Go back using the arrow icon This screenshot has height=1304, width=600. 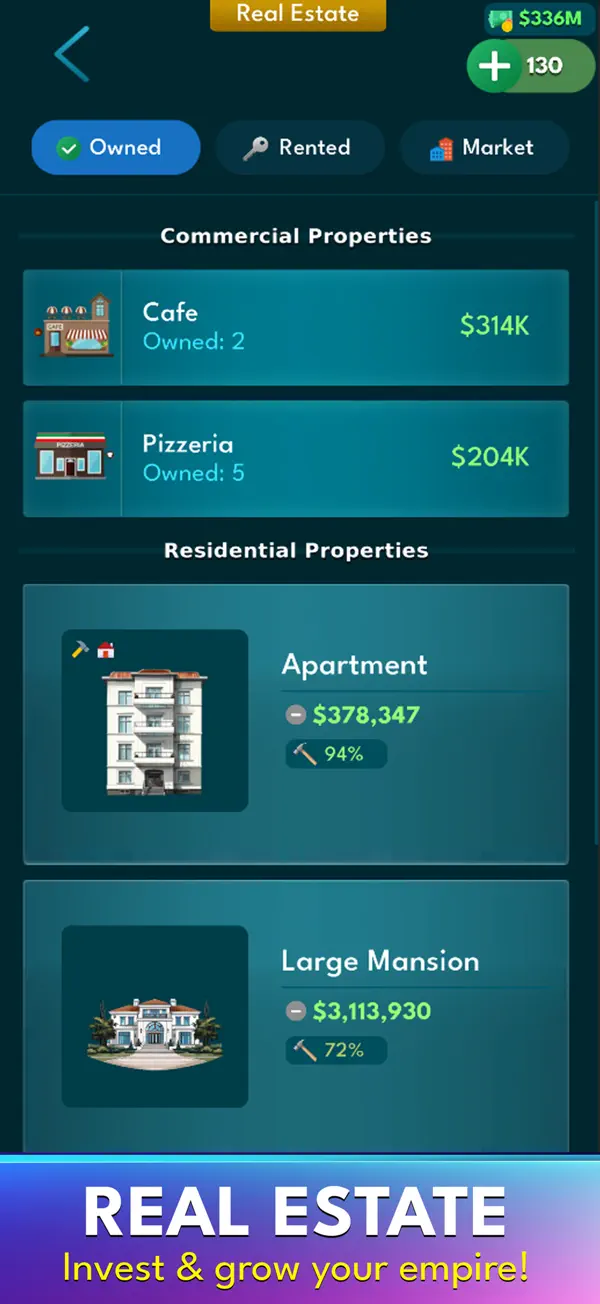click(73, 55)
